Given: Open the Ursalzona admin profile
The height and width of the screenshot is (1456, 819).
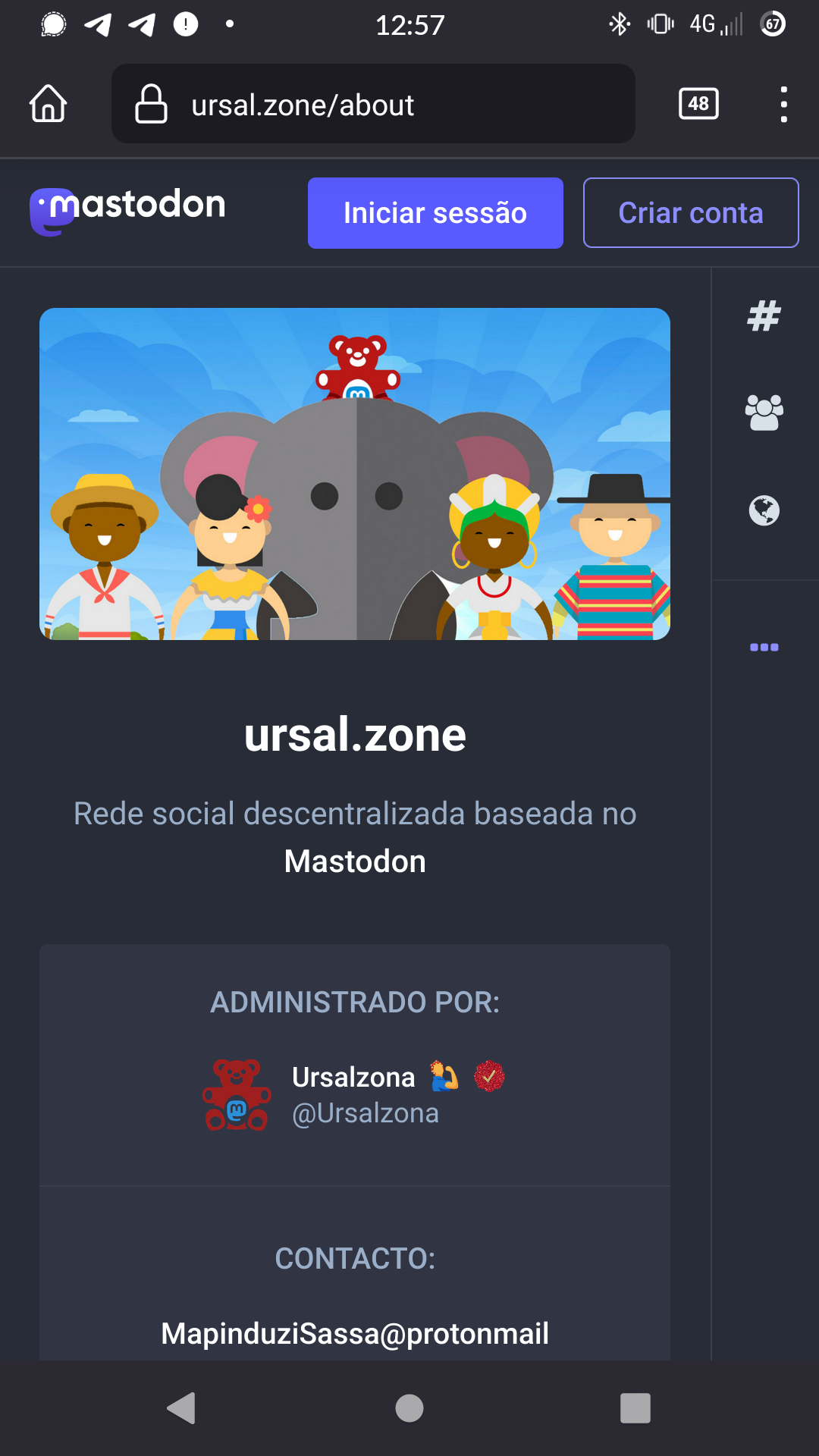Looking at the screenshot, I should click(x=355, y=1095).
